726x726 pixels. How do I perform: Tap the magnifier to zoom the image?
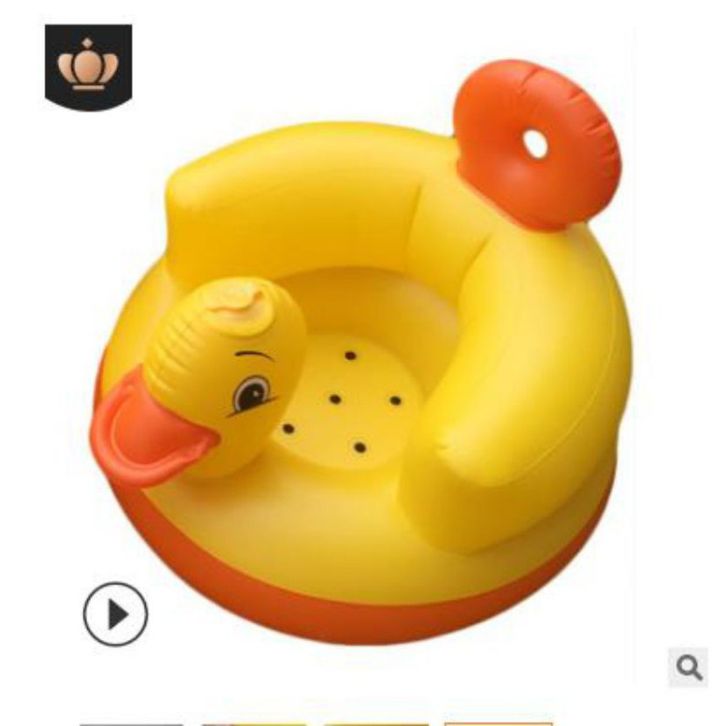click(x=689, y=667)
